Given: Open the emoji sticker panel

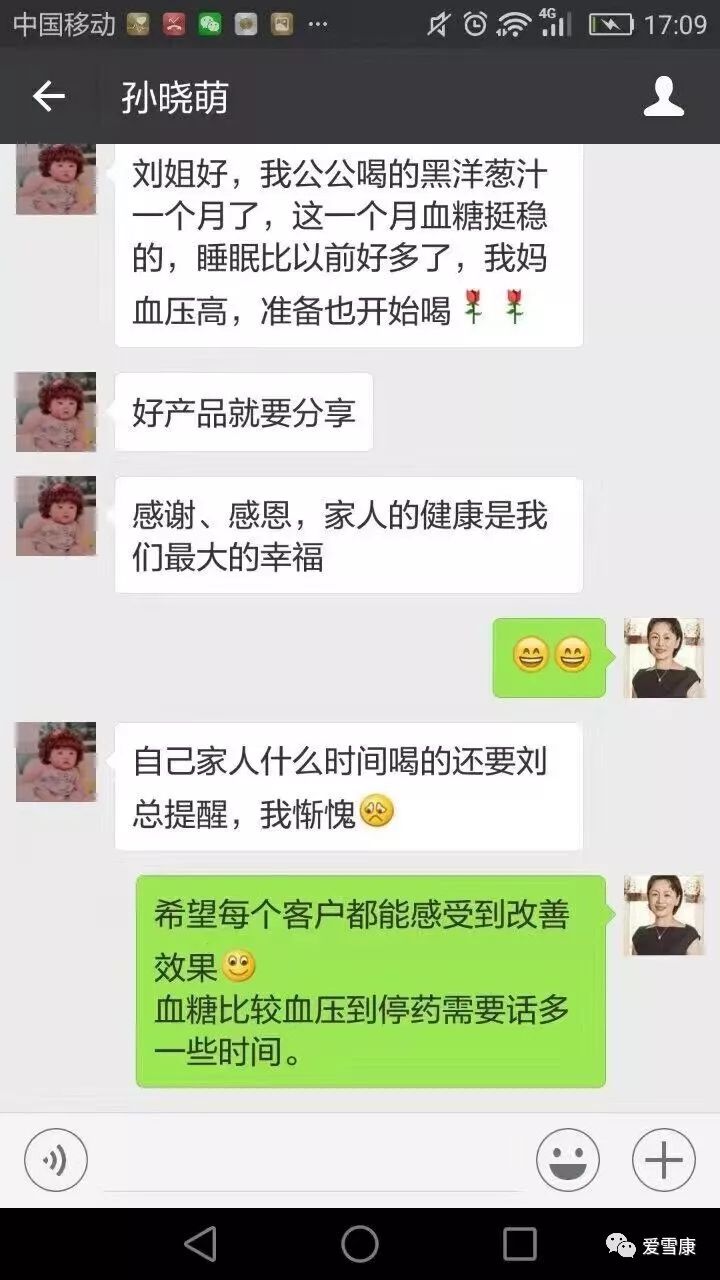Looking at the screenshot, I should point(568,1160).
